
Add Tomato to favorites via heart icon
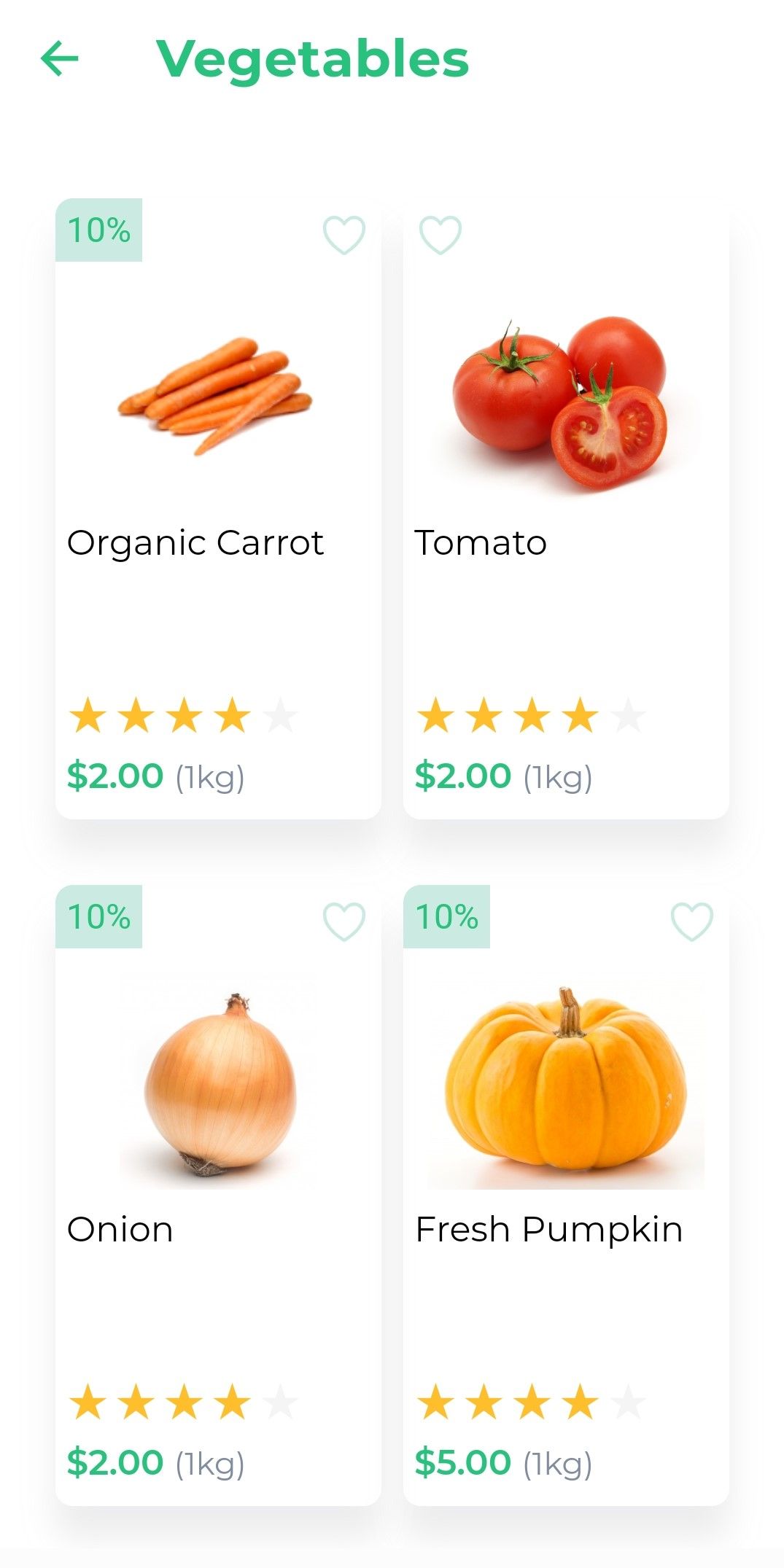440,235
